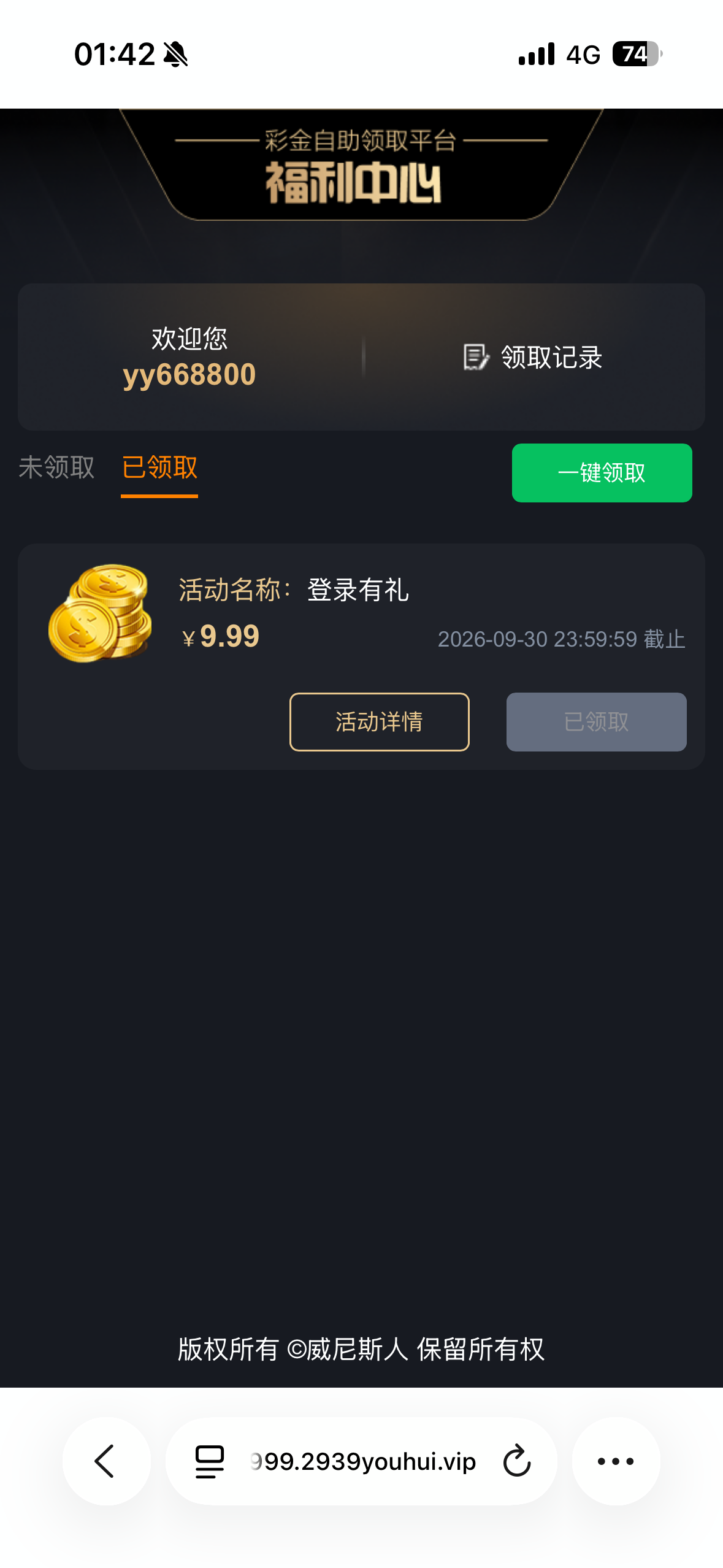View 活动详情 for 登录有礼
The width and height of the screenshot is (723, 1568).
coord(379,722)
